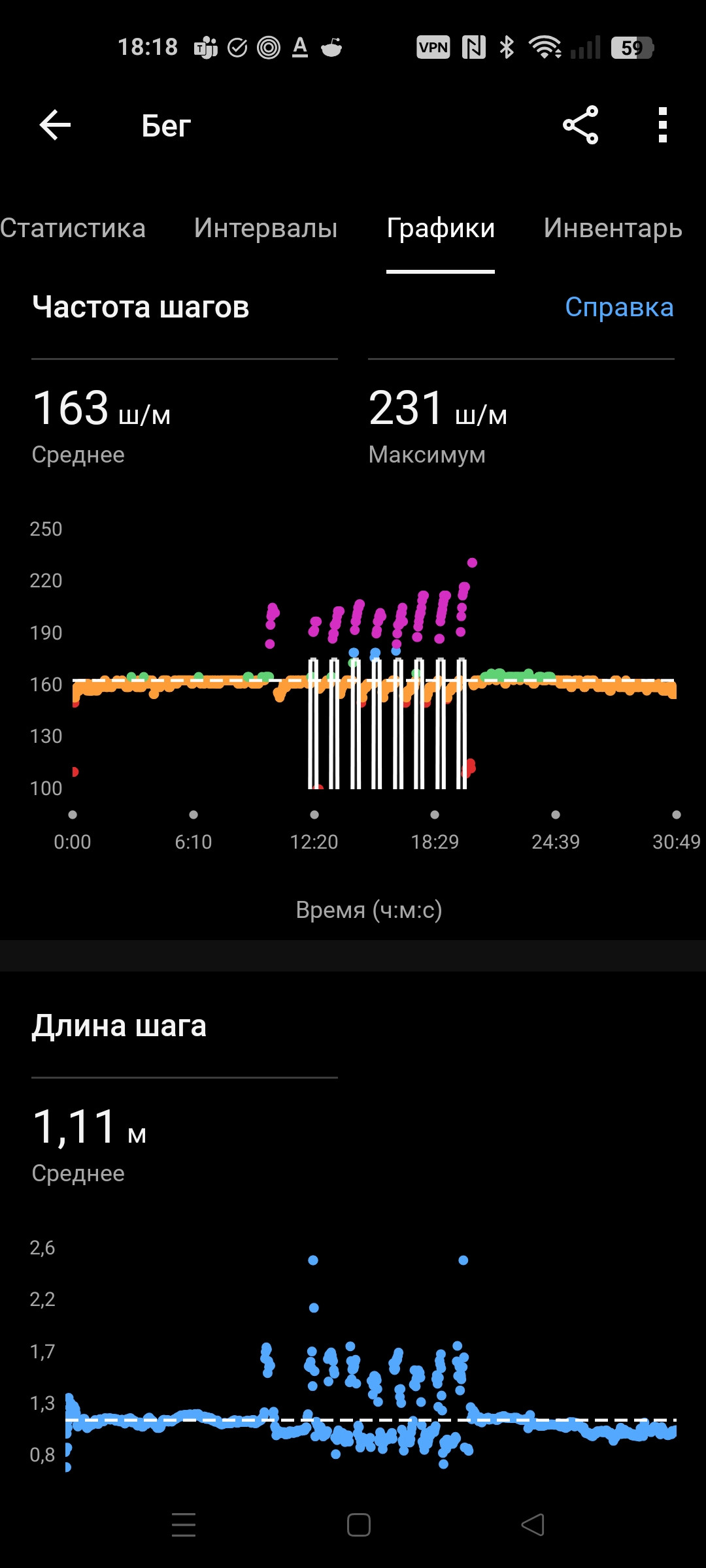The height and width of the screenshot is (1568, 706).
Task: Open the Инвентарь tab
Action: click(x=613, y=229)
